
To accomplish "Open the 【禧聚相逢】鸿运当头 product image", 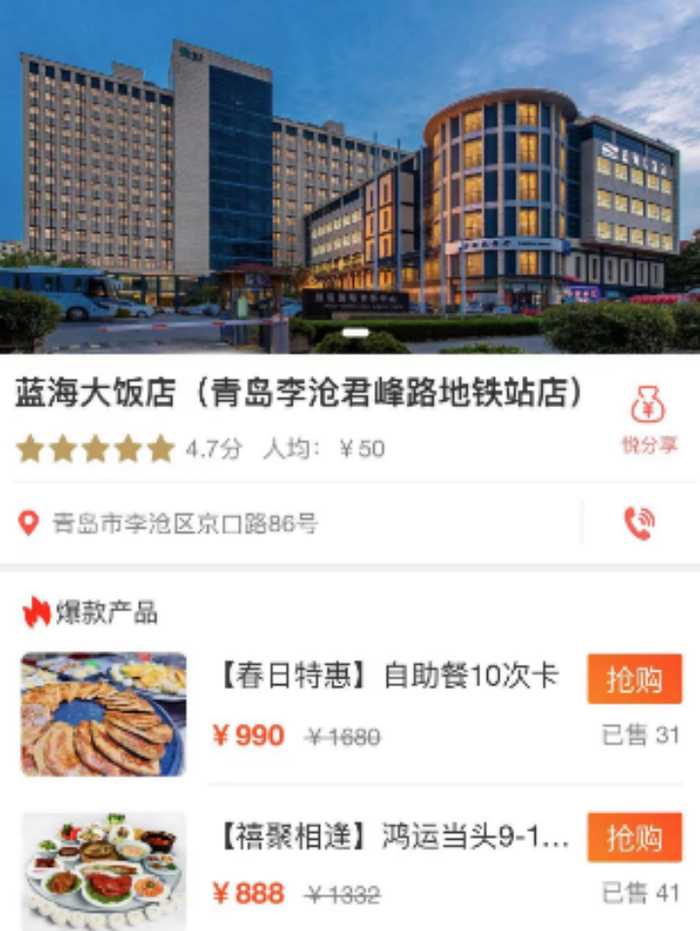I will click(x=104, y=871).
